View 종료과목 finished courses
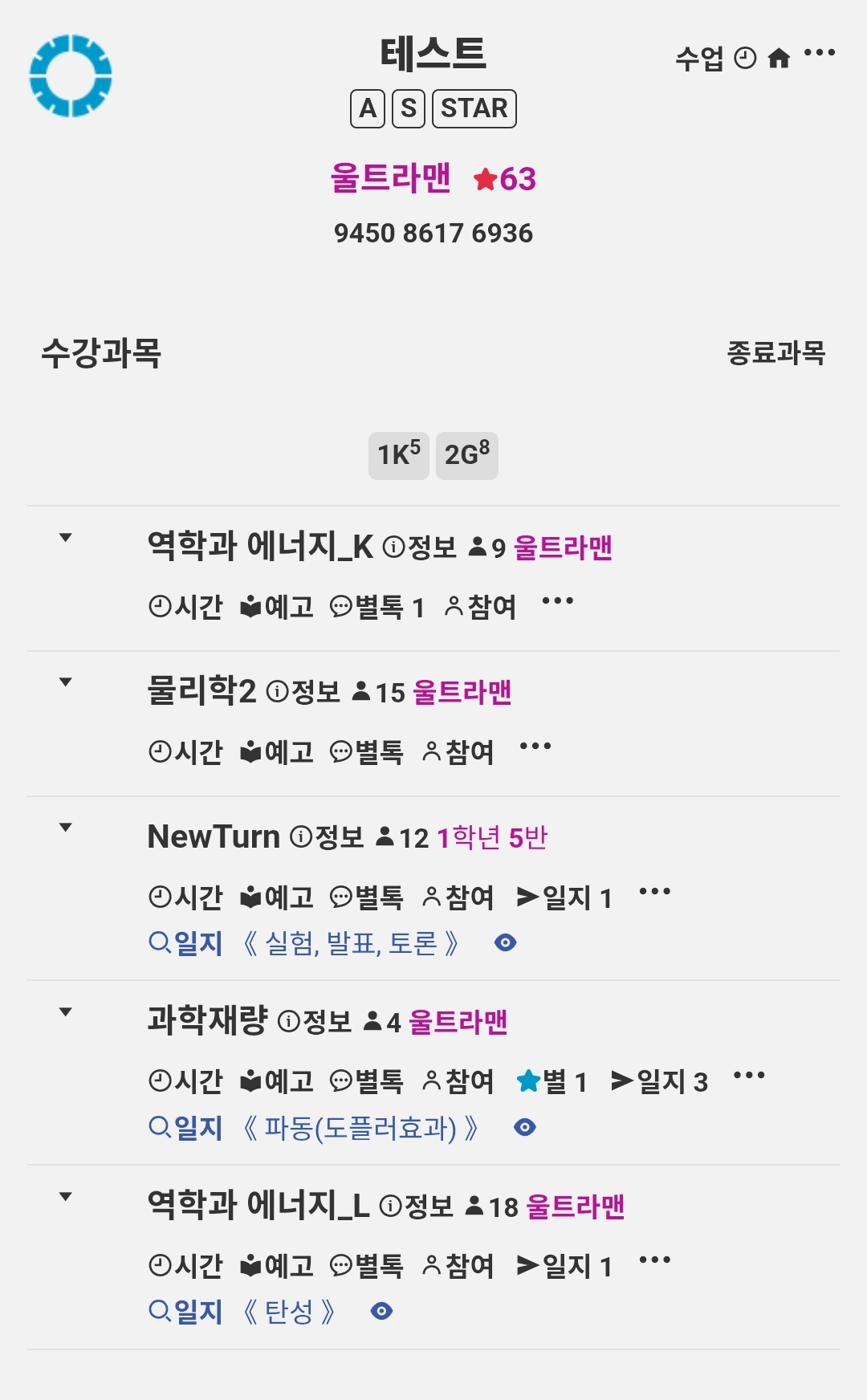This screenshot has height=1400, width=867. (775, 352)
